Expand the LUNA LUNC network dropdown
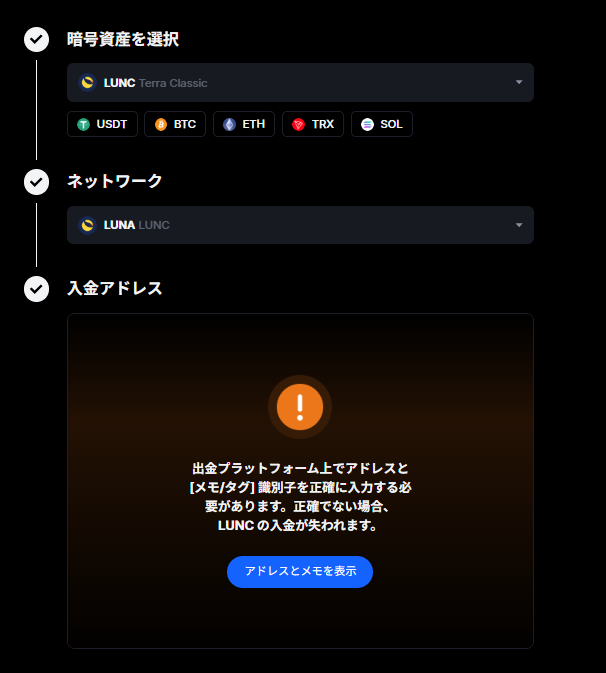This screenshot has width=606, height=673. tap(300, 225)
